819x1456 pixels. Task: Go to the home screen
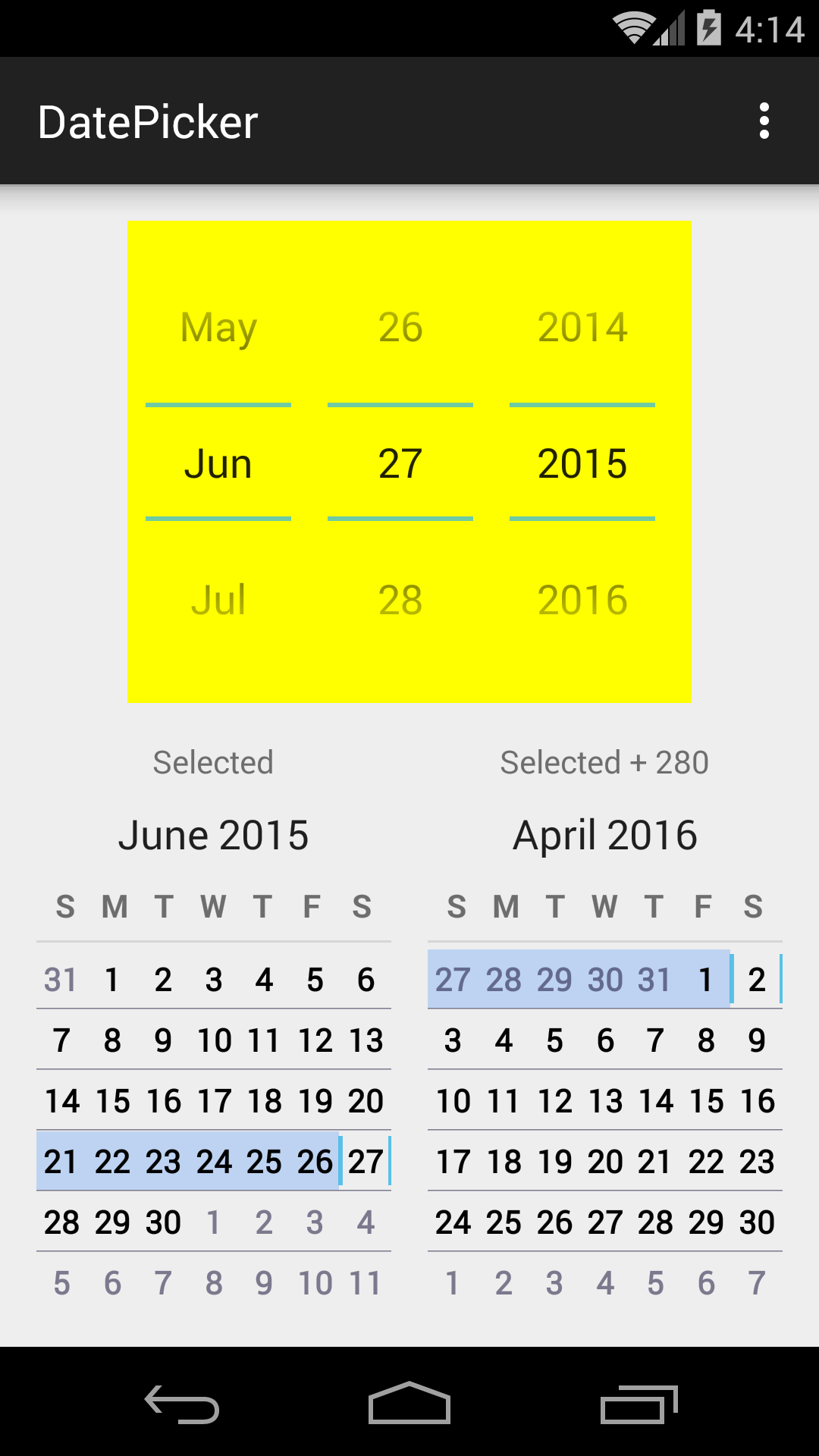click(x=409, y=1403)
